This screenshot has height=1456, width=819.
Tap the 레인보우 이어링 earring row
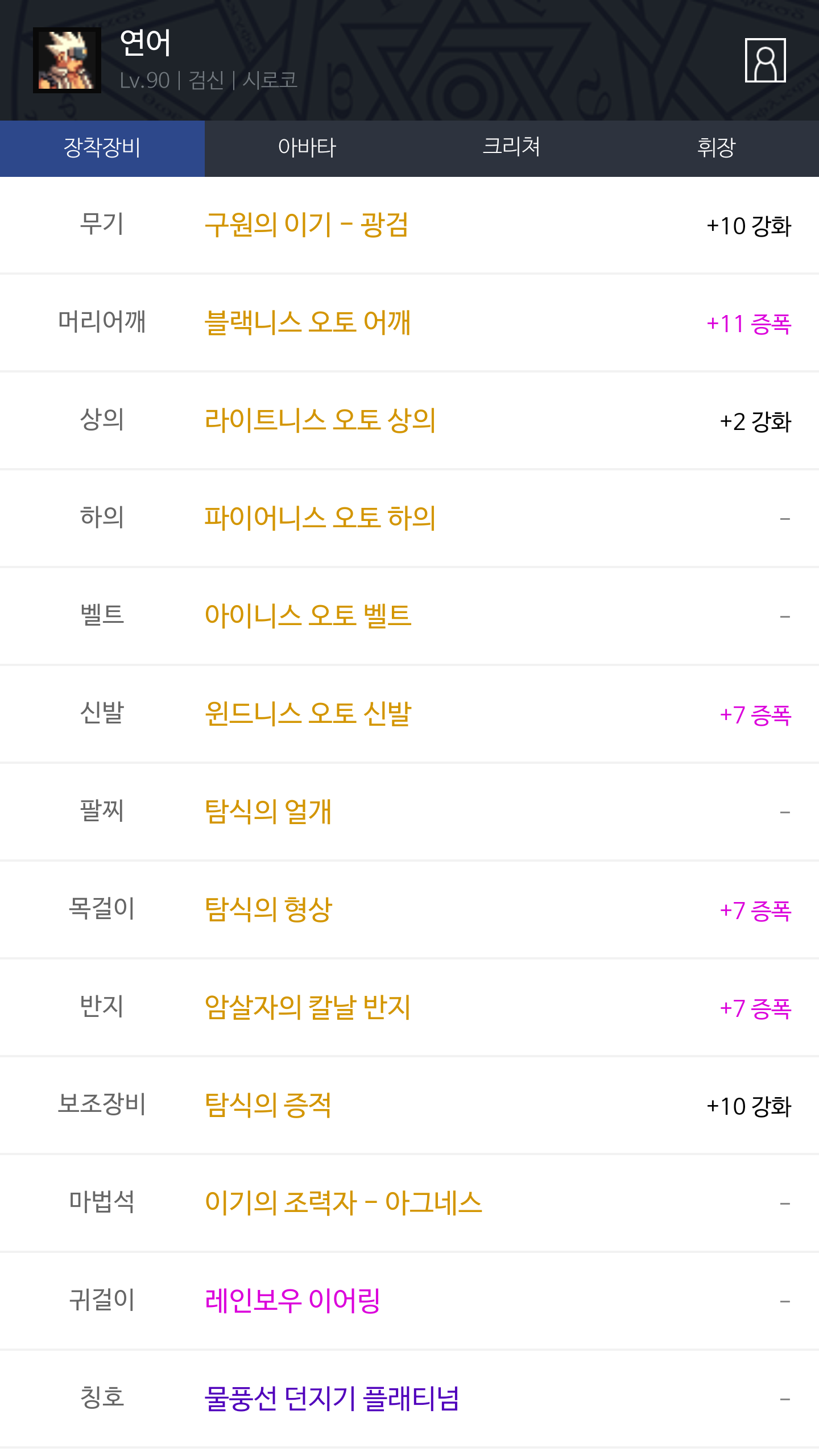[x=292, y=1301]
